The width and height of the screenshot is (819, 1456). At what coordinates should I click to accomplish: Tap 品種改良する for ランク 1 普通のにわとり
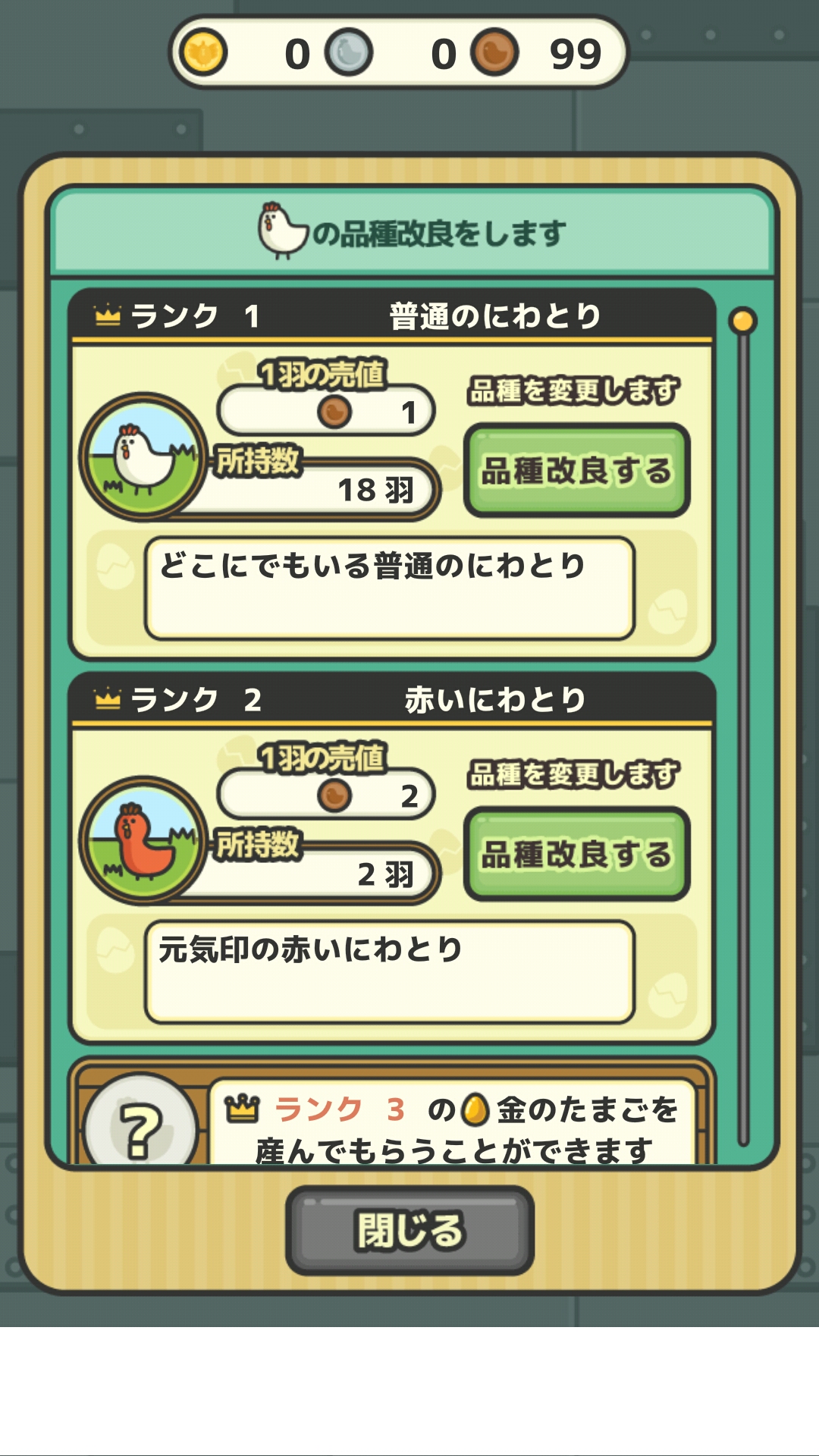[576, 471]
